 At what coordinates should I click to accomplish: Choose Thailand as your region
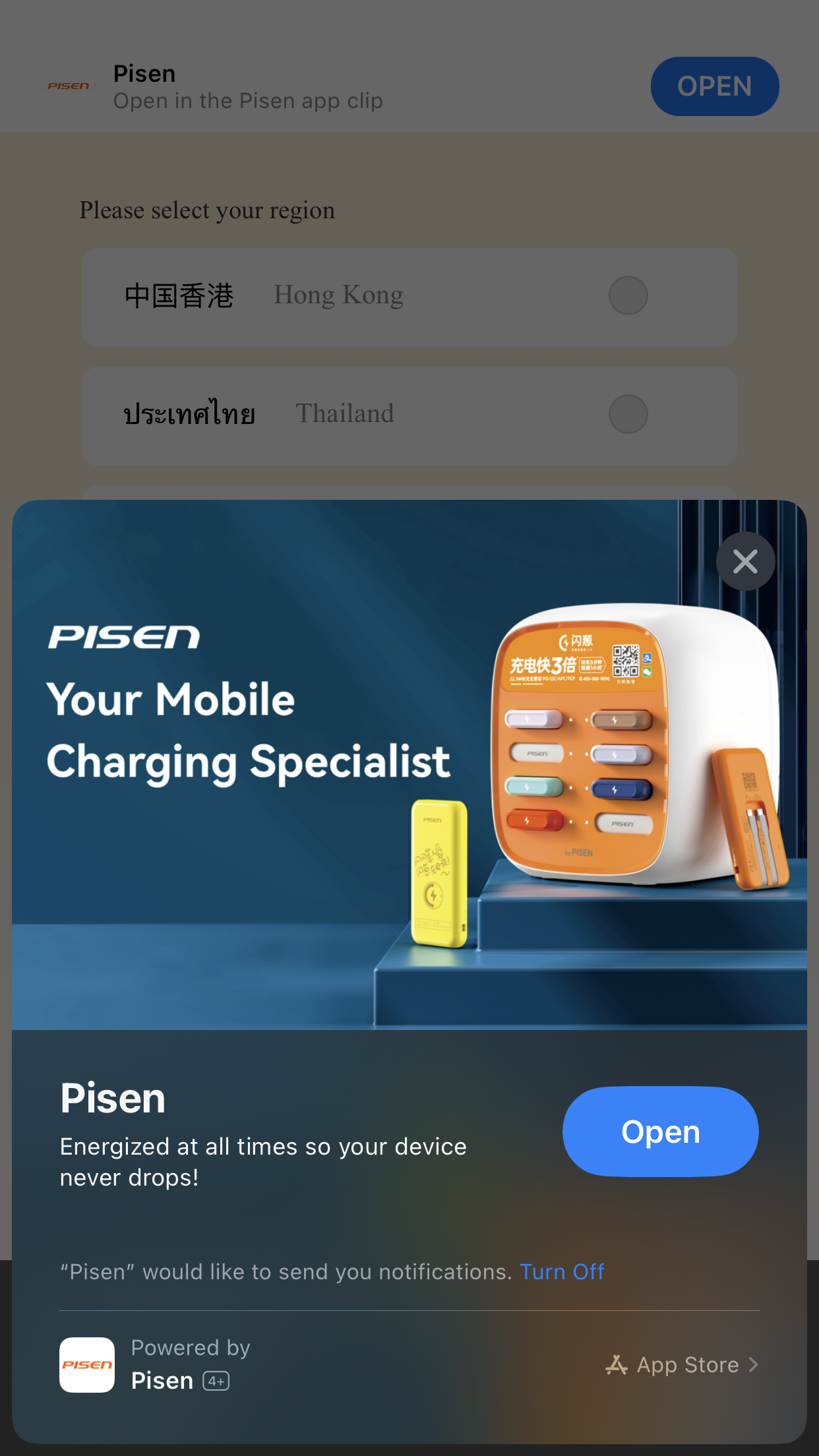(409, 415)
